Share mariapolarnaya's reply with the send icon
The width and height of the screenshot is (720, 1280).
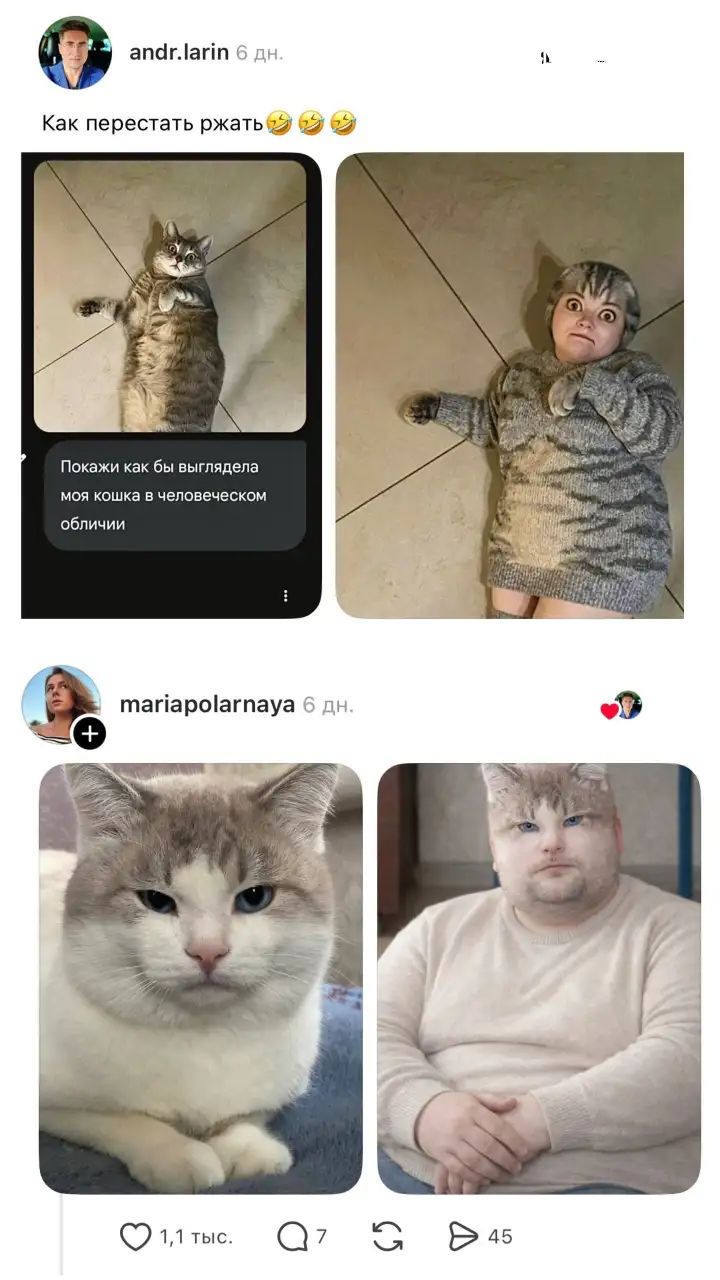coord(463,1237)
